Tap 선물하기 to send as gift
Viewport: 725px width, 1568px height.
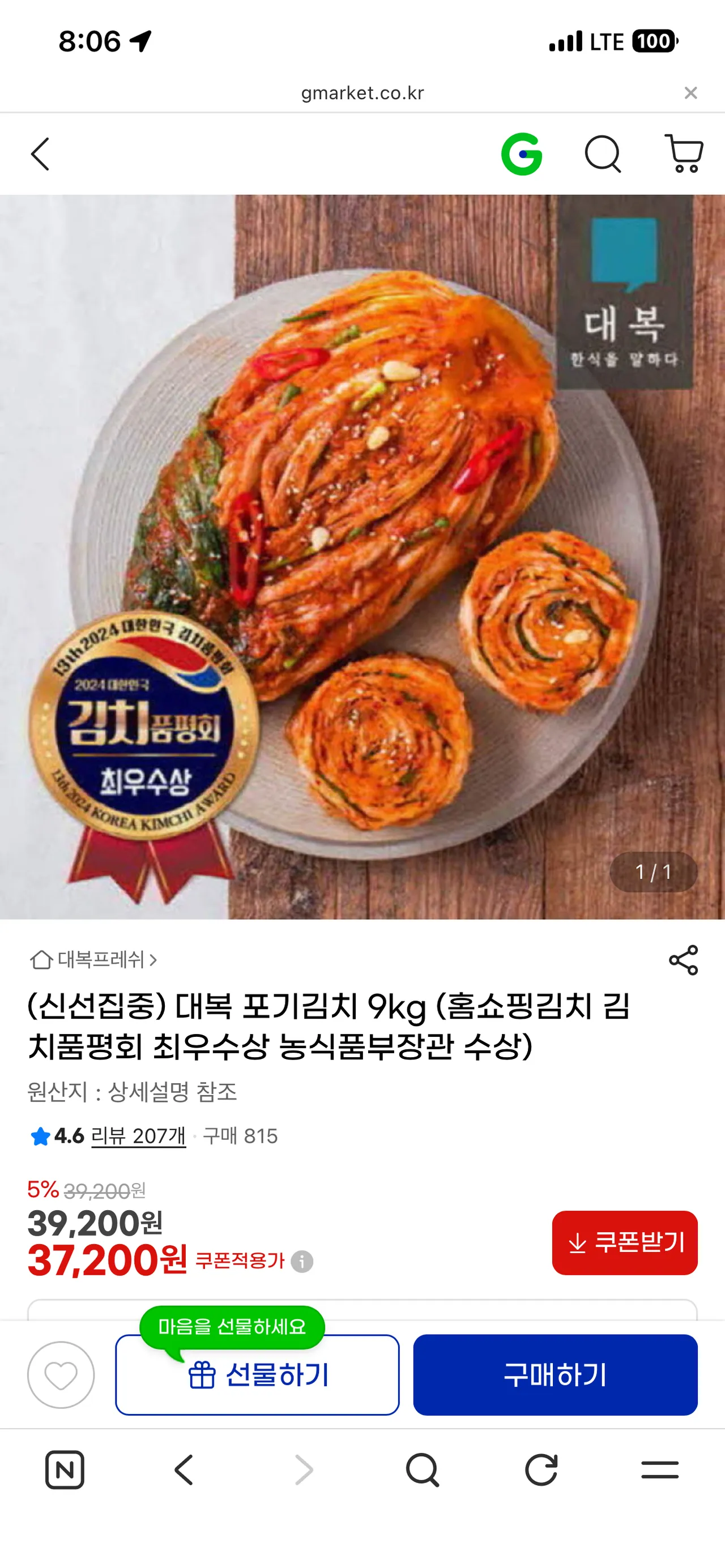[x=258, y=1375]
